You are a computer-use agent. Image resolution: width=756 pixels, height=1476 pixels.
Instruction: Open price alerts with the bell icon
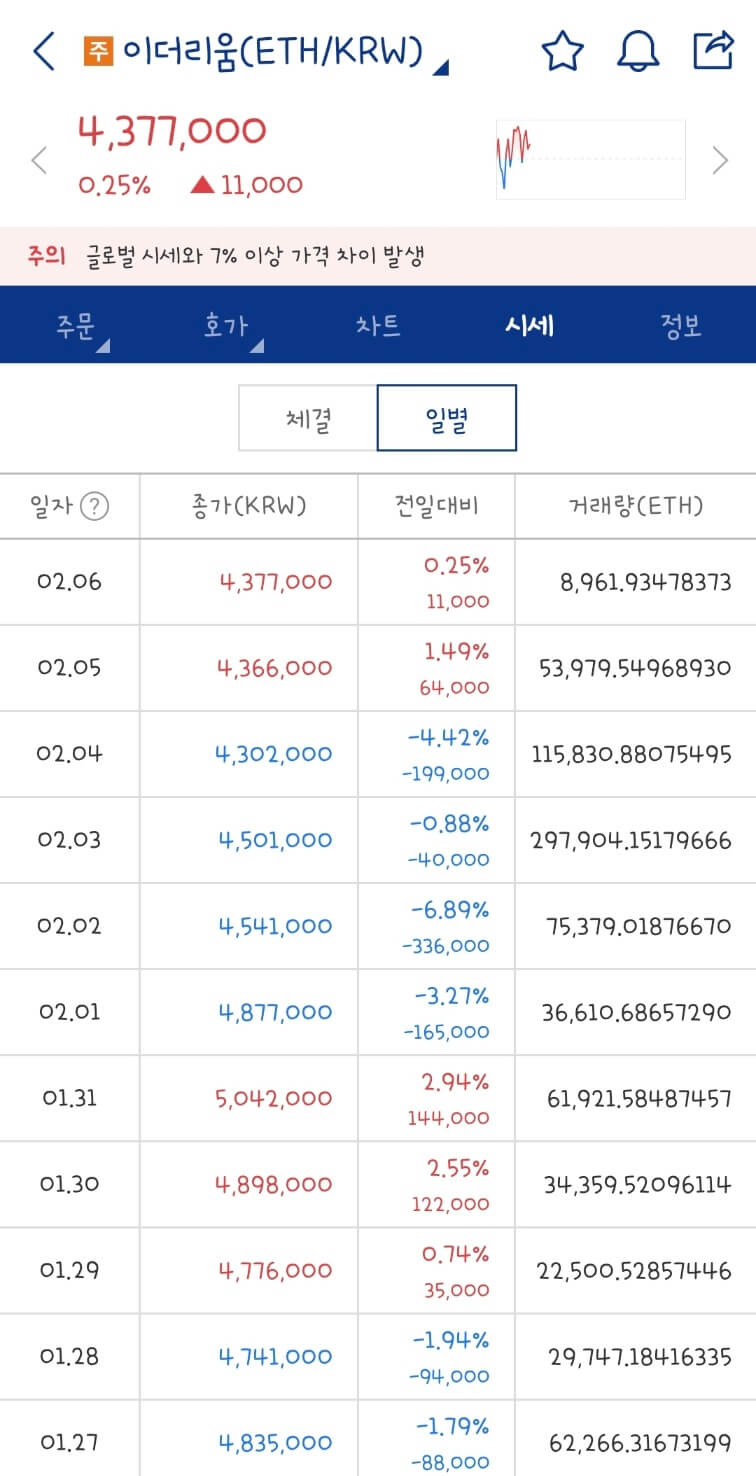click(639, 50)
